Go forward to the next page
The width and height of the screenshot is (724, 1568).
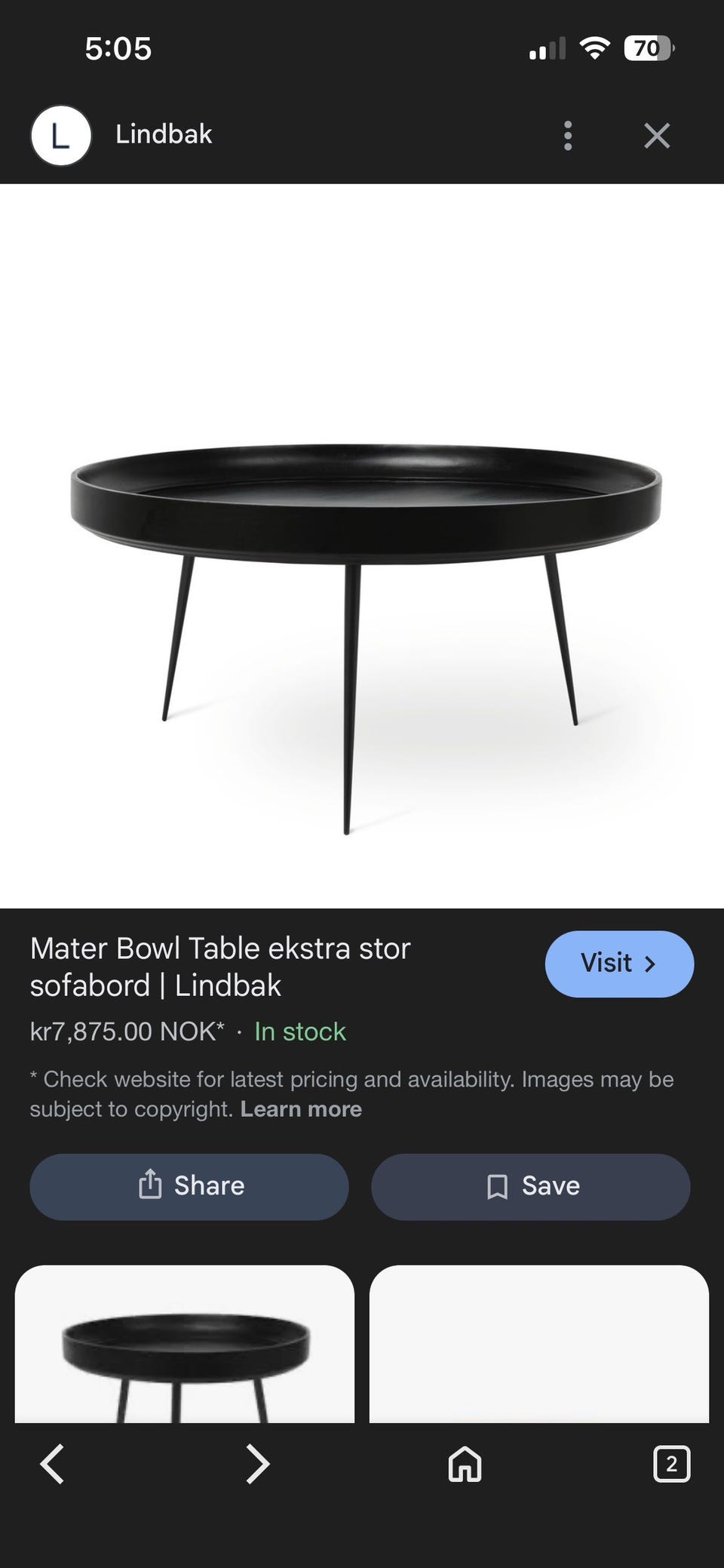[258, 1465]
